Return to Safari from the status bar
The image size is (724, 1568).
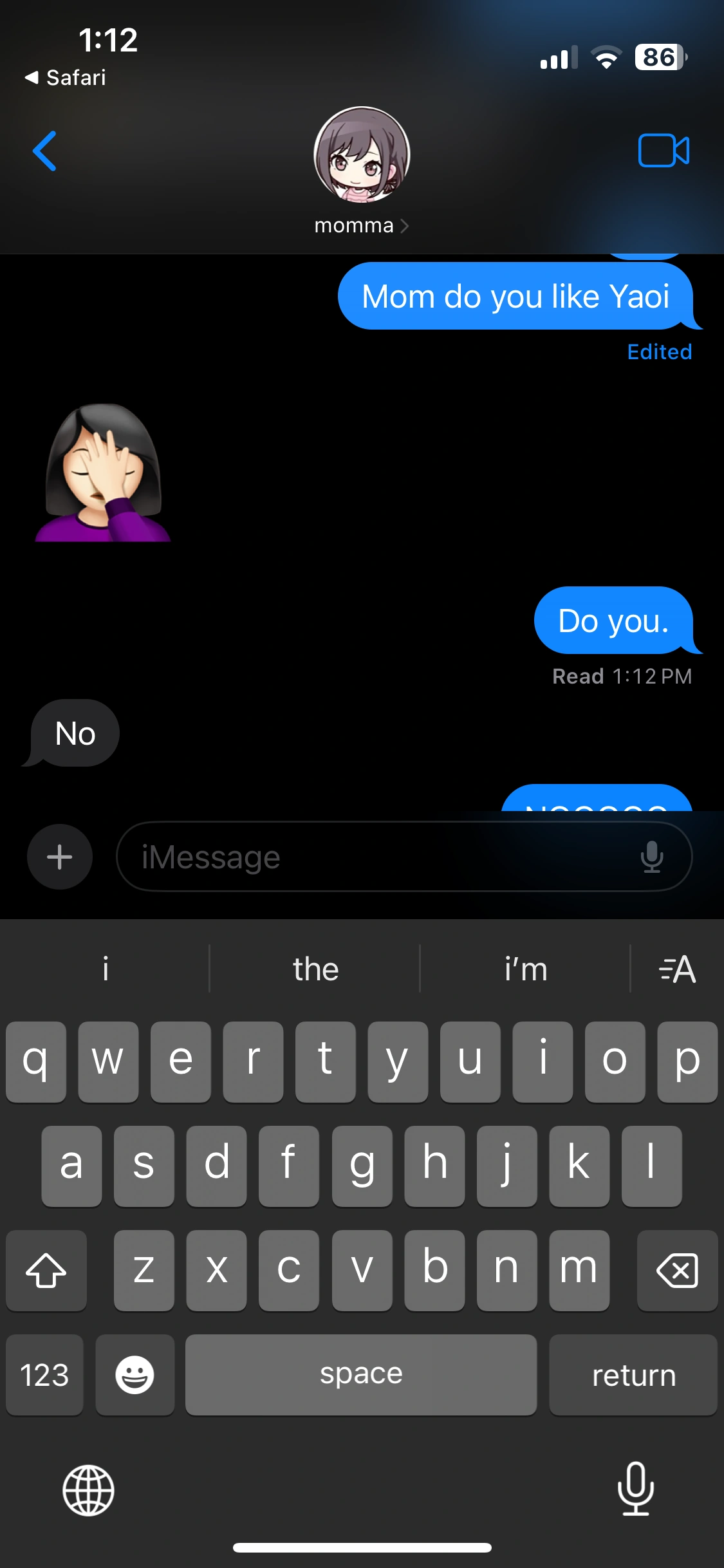point(66,78)
